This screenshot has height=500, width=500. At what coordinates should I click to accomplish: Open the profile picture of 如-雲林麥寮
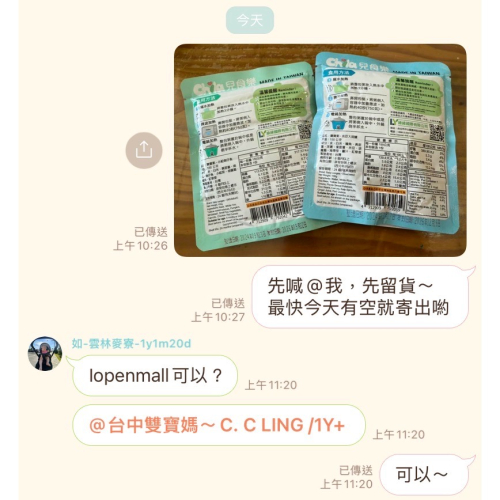click(x=45, y=353)
